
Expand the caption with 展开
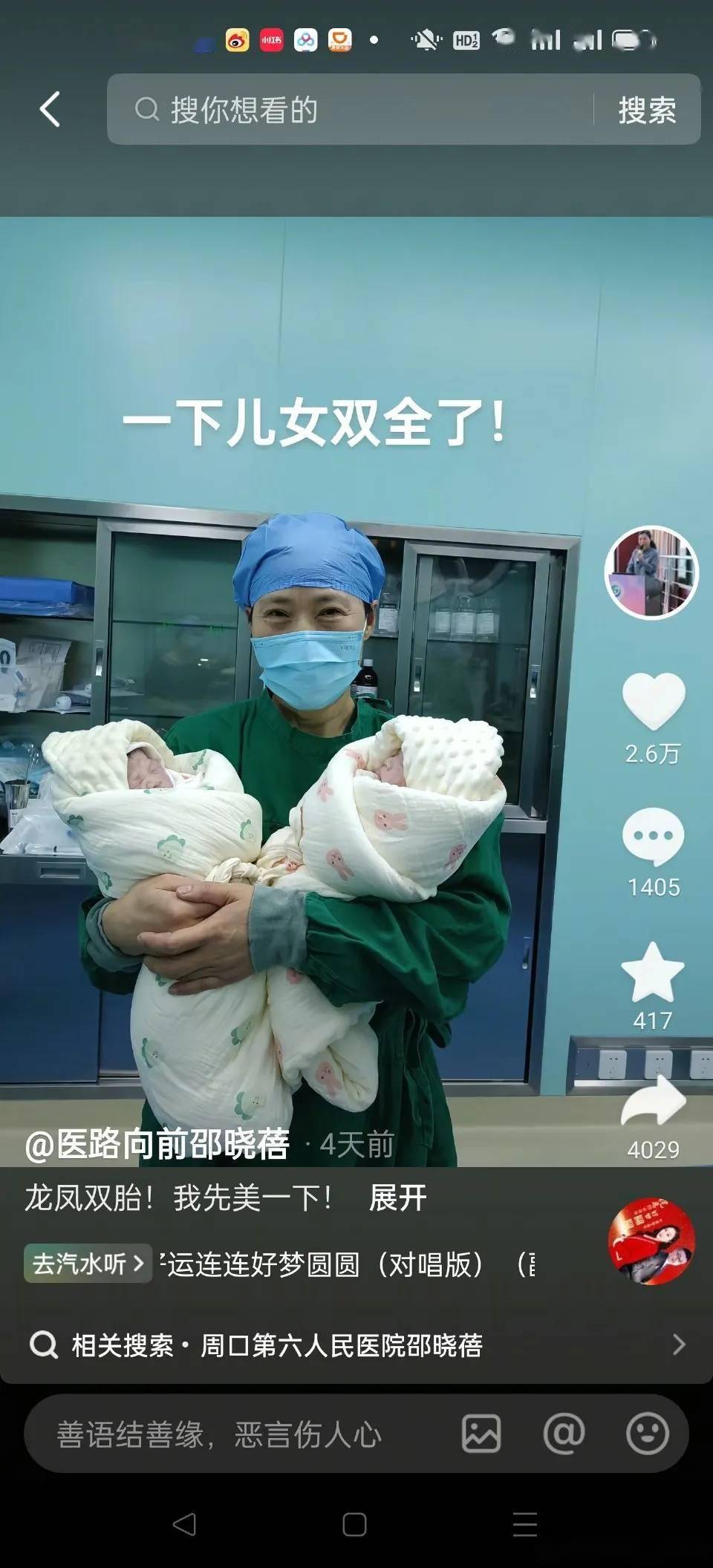397,1198
